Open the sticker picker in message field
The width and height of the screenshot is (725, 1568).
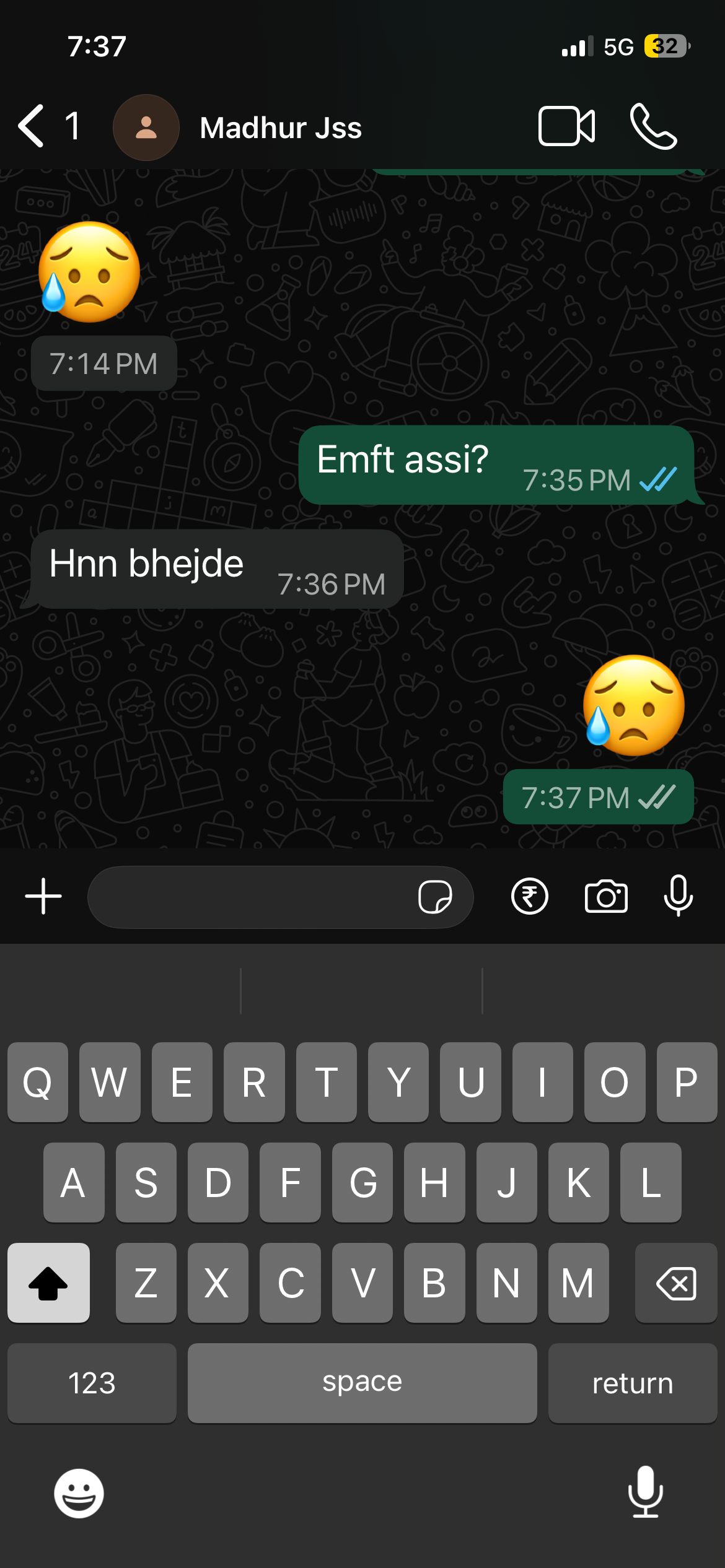[x=435, y=897]
